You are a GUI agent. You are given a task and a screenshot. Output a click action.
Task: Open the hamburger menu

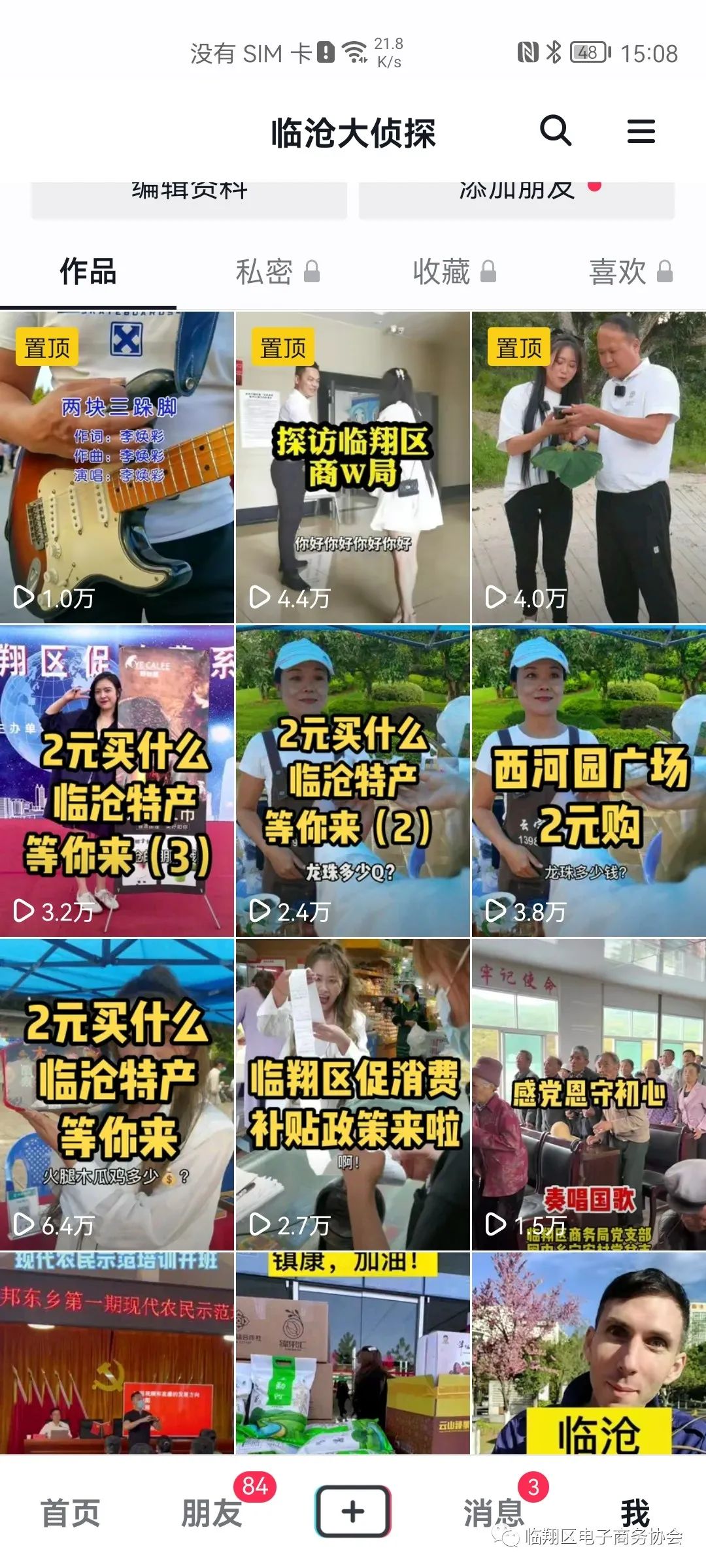pyautogui.click(x=641, y=131)
